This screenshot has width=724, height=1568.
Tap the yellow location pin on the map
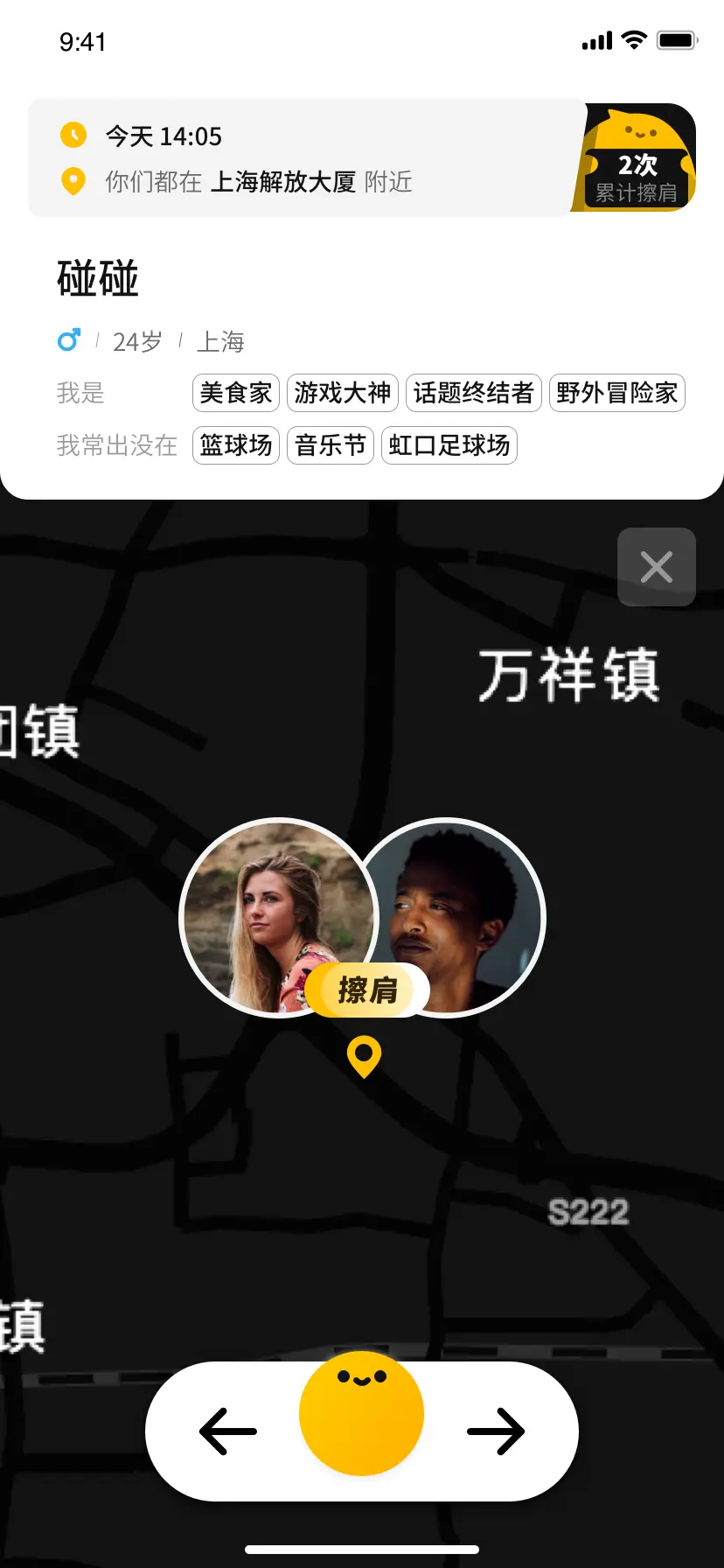[364, 1055]
